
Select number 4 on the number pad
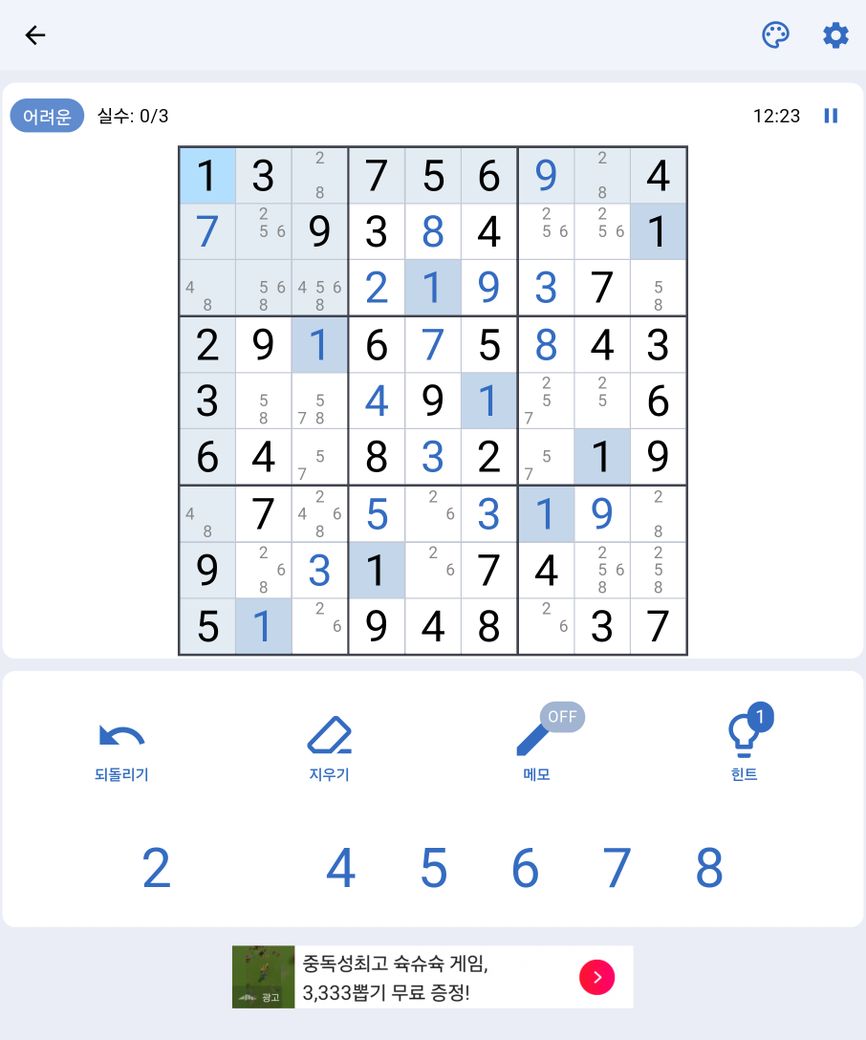pyautogui.click(x=341, y=868)
